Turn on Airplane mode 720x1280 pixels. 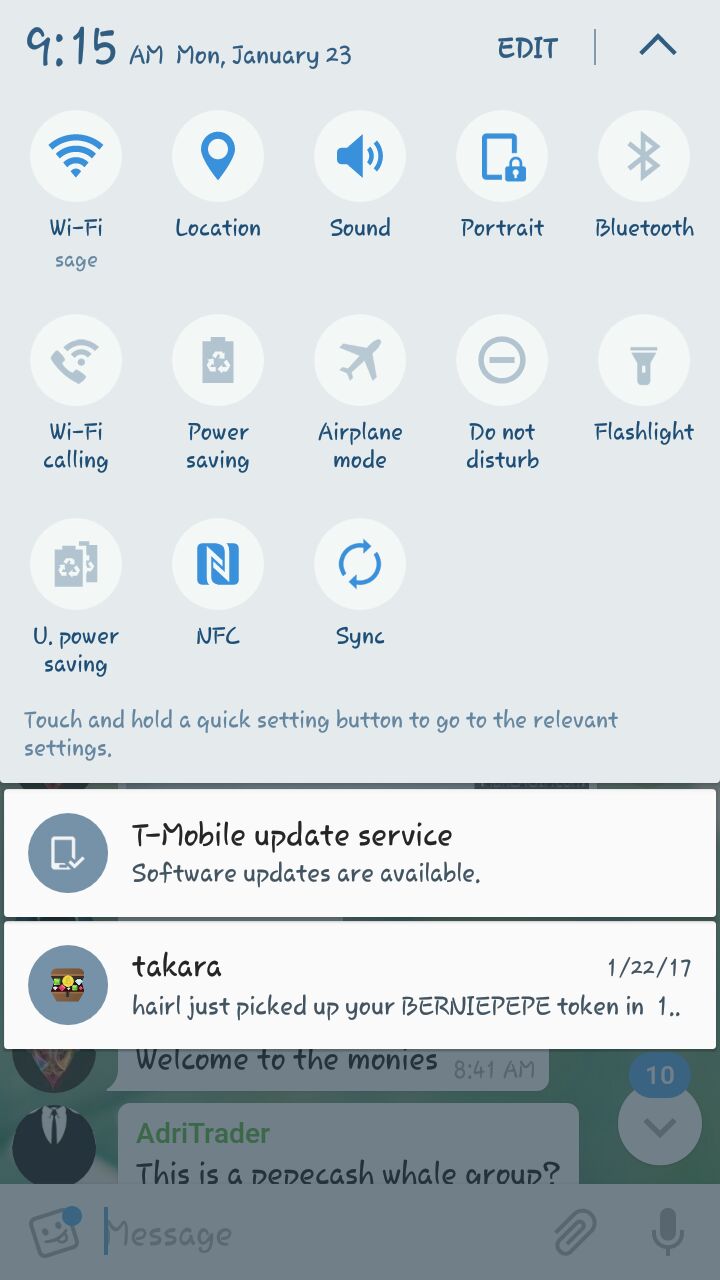coord(360,361)
